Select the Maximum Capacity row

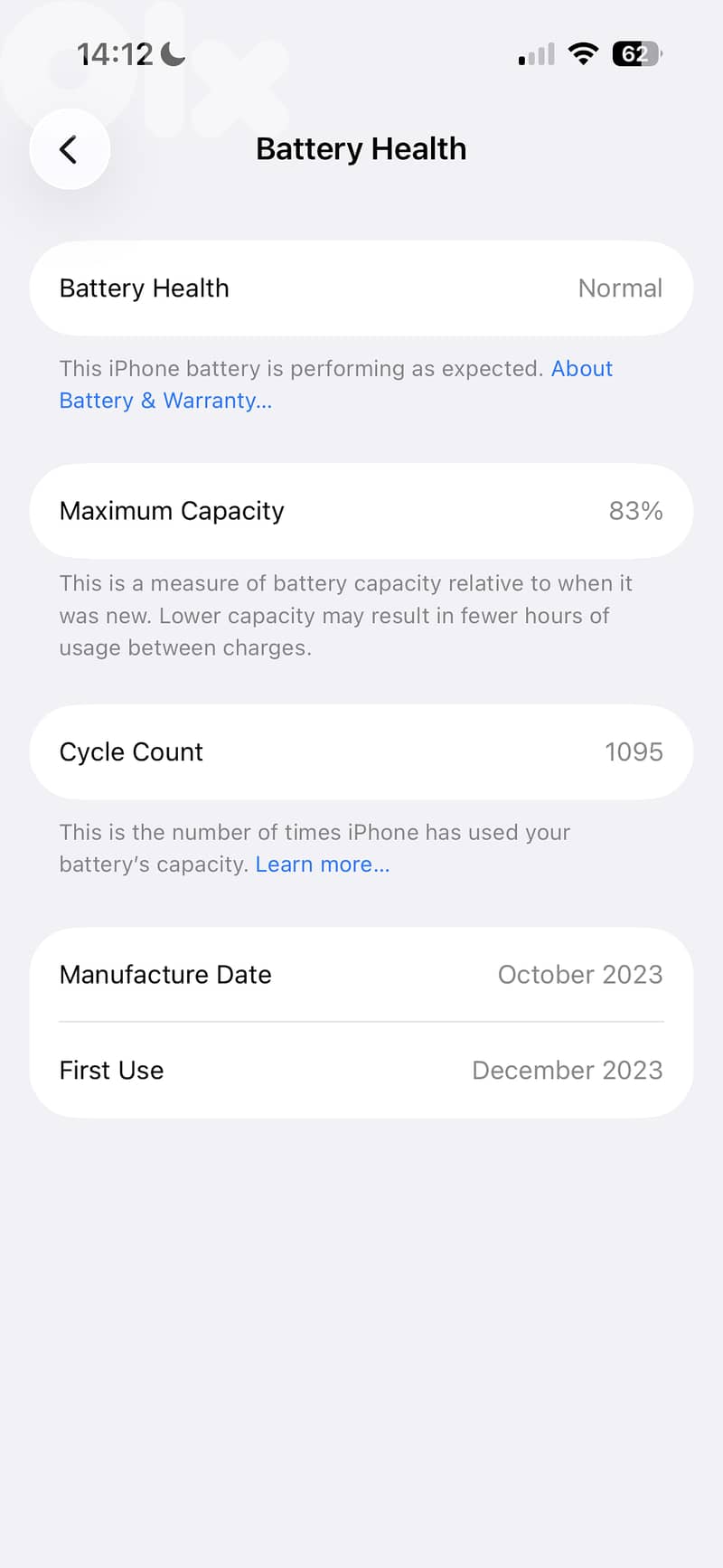click(x=361, y=511)
